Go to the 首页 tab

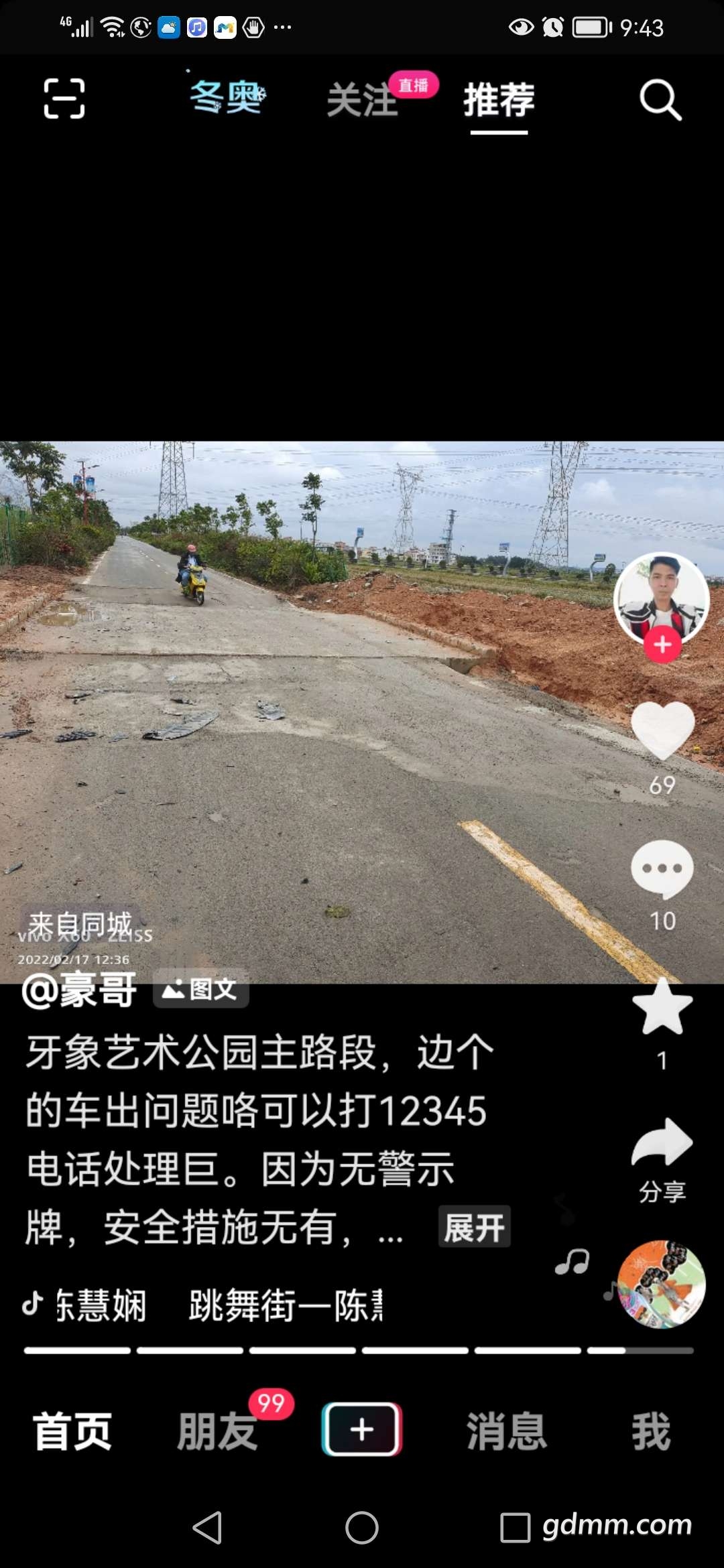click(x=72, y=1430)
